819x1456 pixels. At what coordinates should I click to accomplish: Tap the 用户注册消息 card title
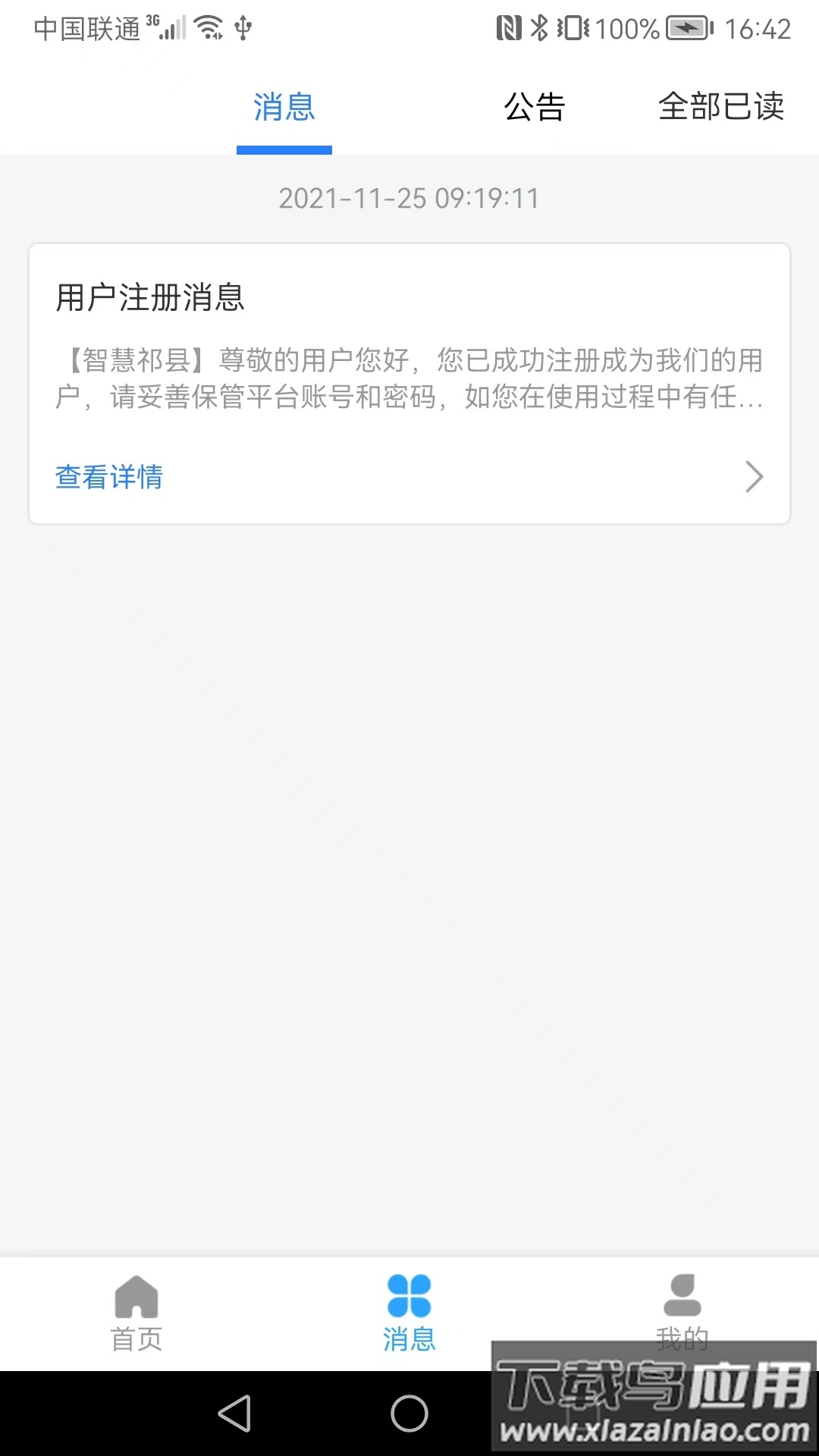[x=149, y=298]
